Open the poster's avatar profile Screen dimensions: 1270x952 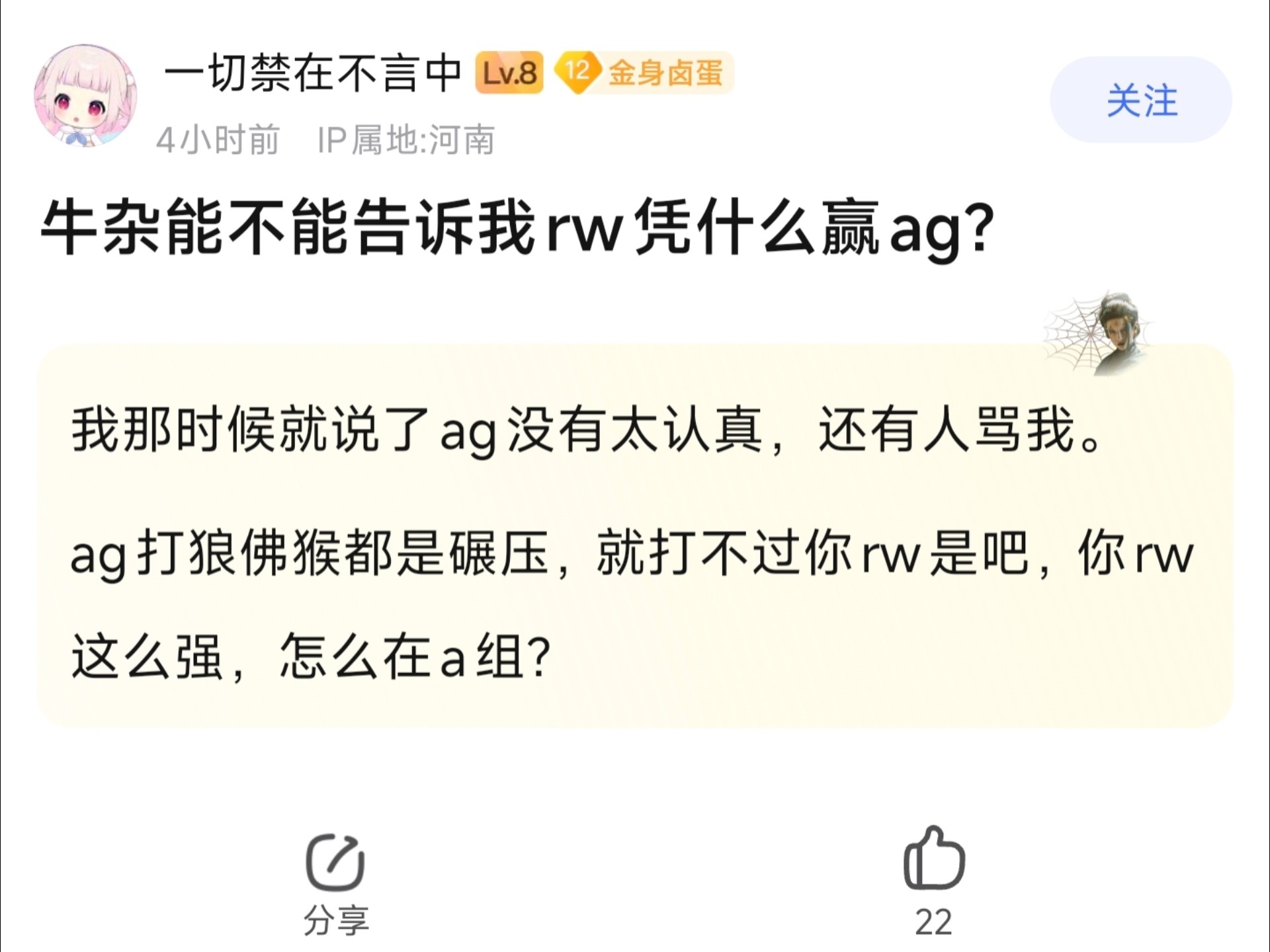click(85, 96)
